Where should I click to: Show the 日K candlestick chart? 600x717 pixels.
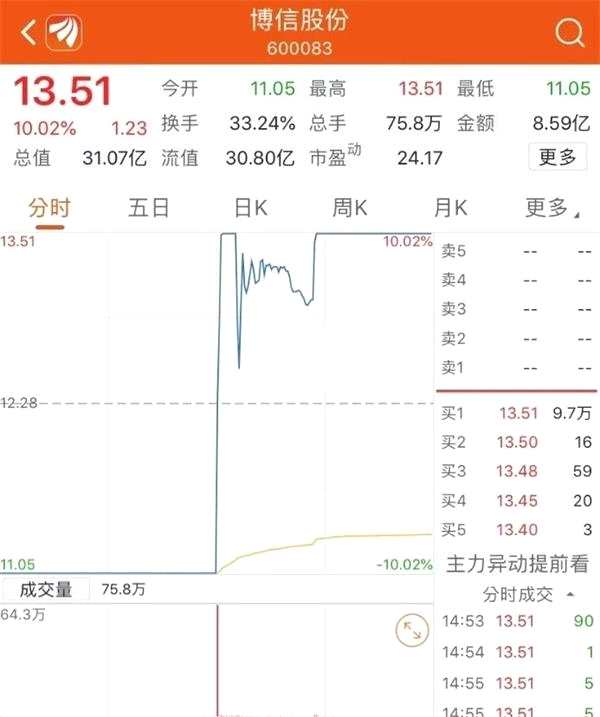pyautogui.click(x=250, y=208)
